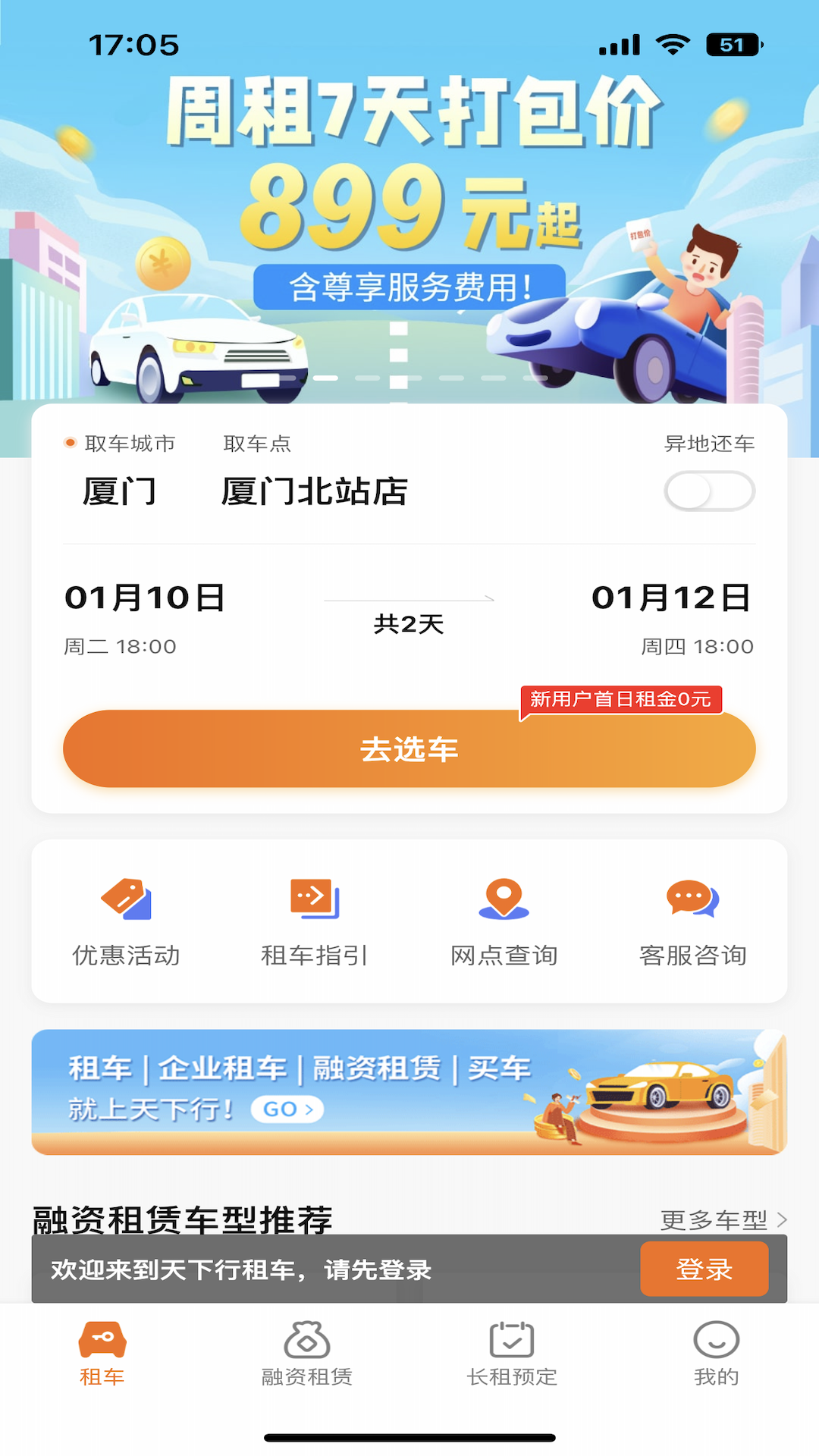Tap the GO link on the blue banner
Screen dimensions: 819x1456
[x=286, y=1109]
